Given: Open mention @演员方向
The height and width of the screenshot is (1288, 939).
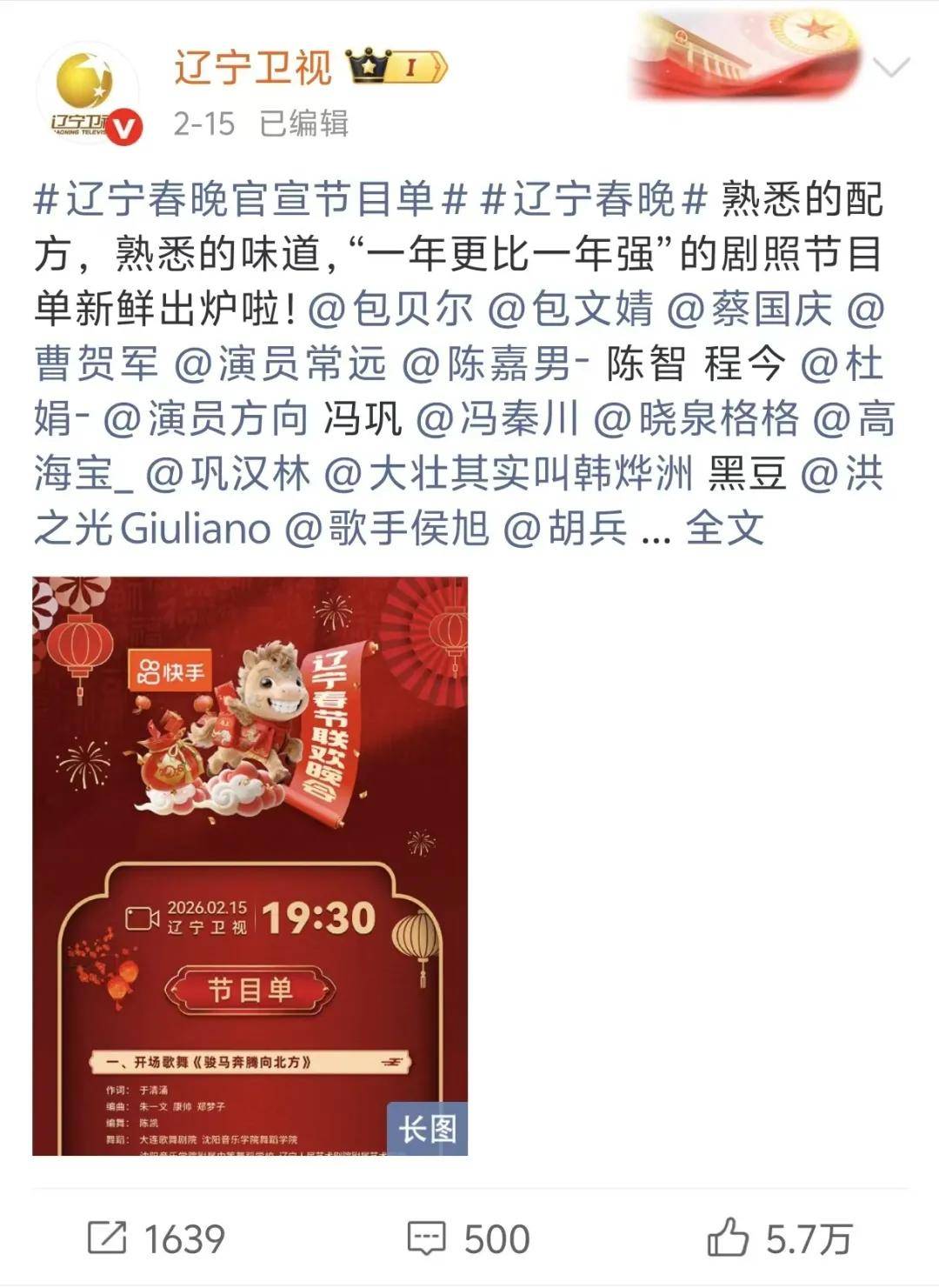Looking at the screenshot, I should pos(206,419).
